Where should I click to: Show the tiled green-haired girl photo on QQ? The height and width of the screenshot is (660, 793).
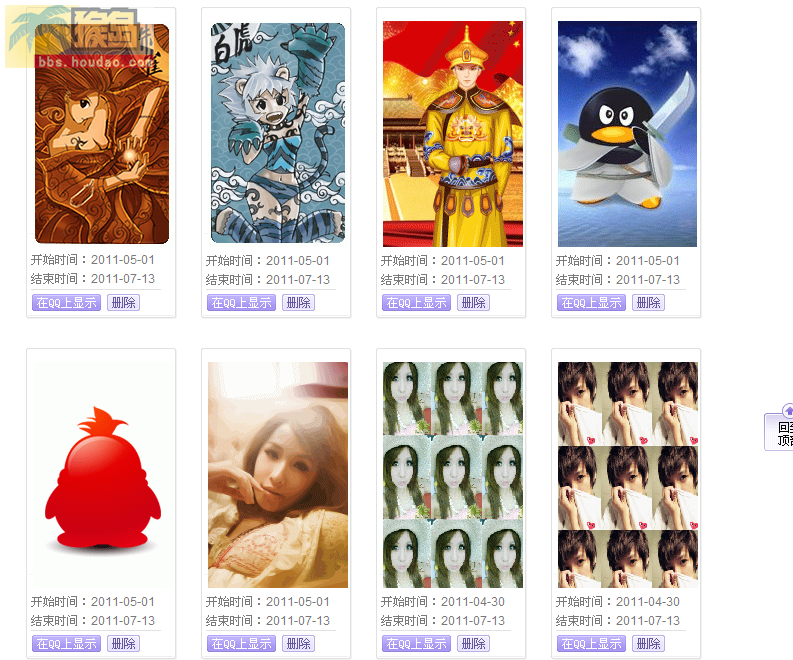point(416,643)
